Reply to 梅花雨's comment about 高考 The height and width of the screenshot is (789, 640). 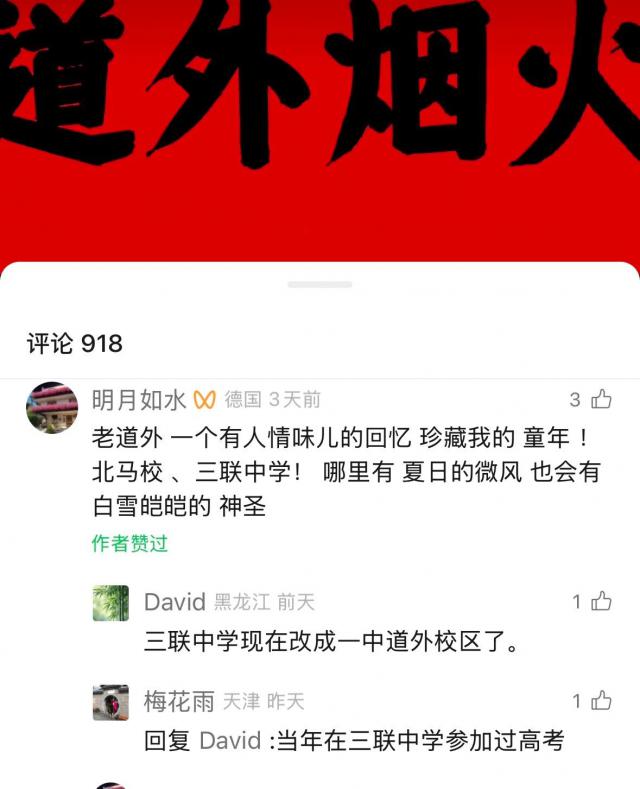pos(355,741)
